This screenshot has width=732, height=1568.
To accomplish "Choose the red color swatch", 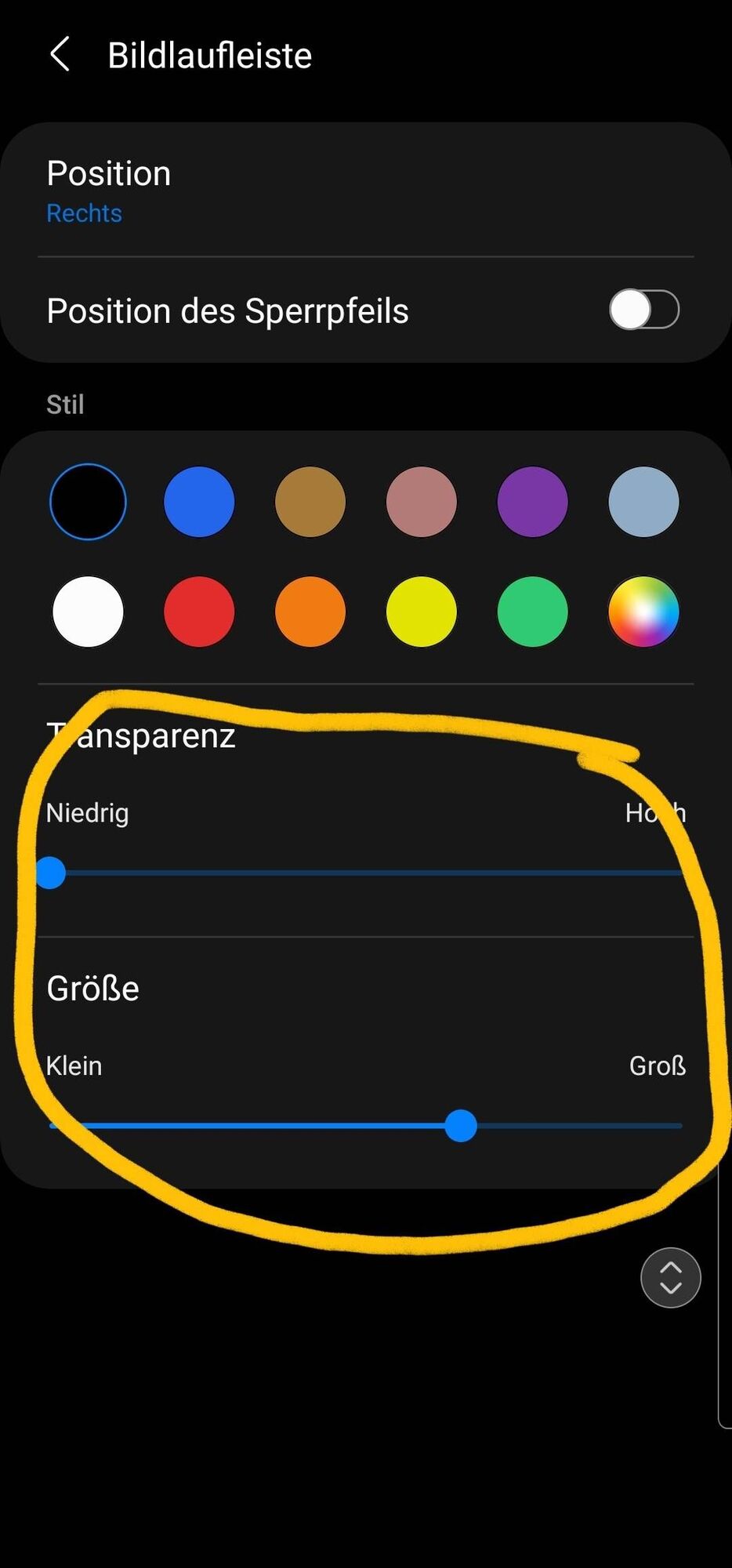I will [x=199, y=612].
